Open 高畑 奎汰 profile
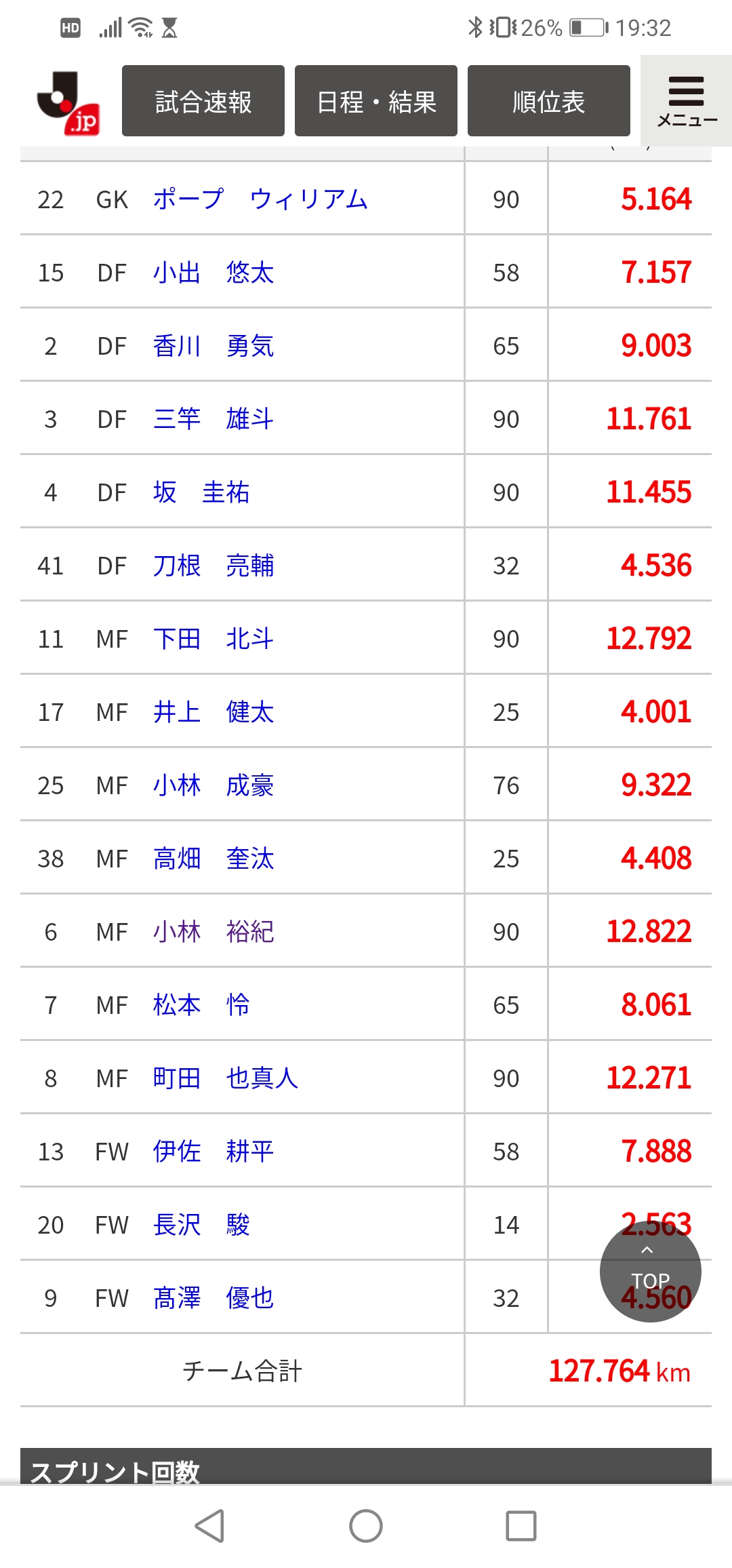Image resolution: width=732 pixels, height=1568 pixels. pyautogui.click(x=213, y=859)
